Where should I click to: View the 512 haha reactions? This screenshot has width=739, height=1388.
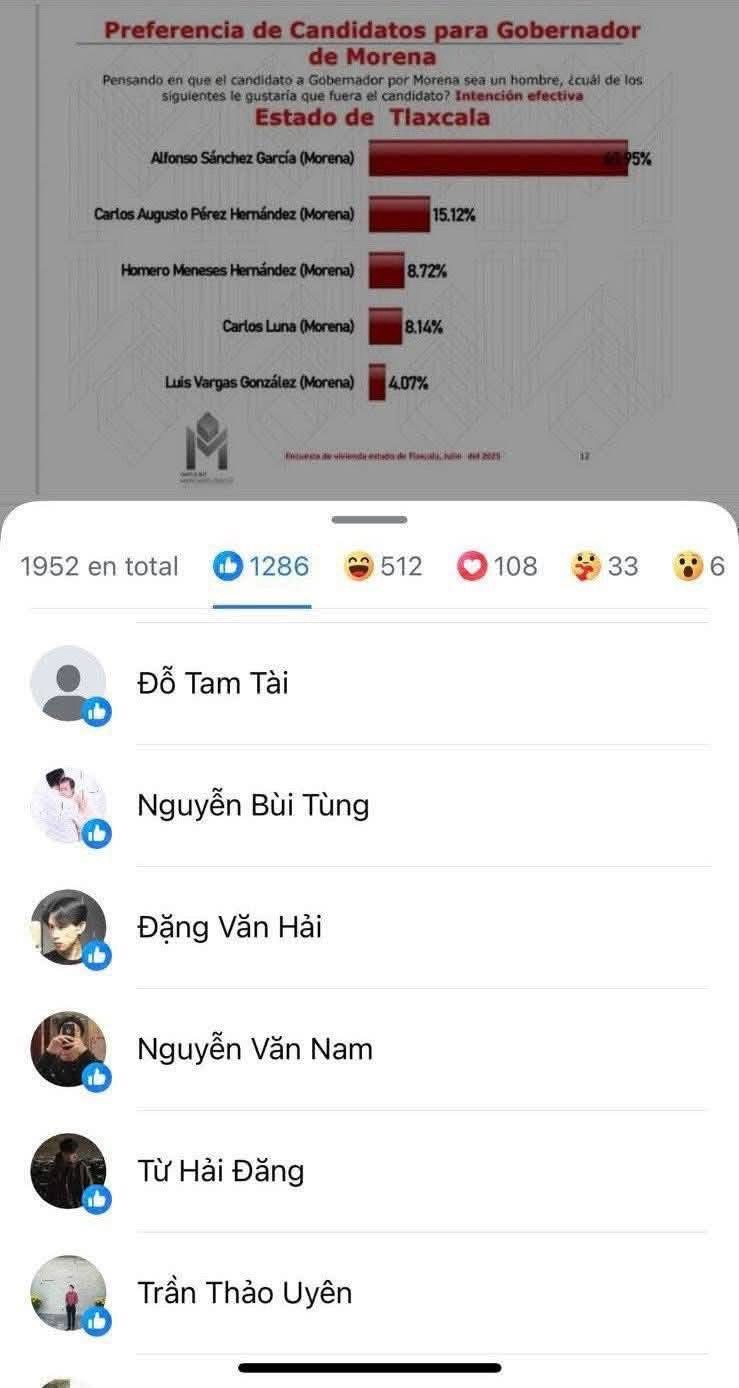click(x=383, y=567)
